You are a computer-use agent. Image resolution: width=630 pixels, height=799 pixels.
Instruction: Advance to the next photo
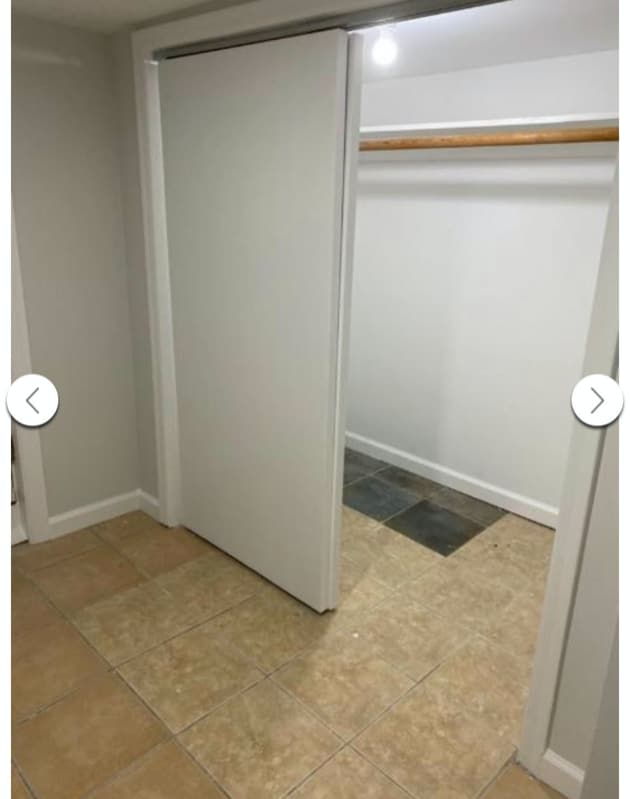click(597, 401)
